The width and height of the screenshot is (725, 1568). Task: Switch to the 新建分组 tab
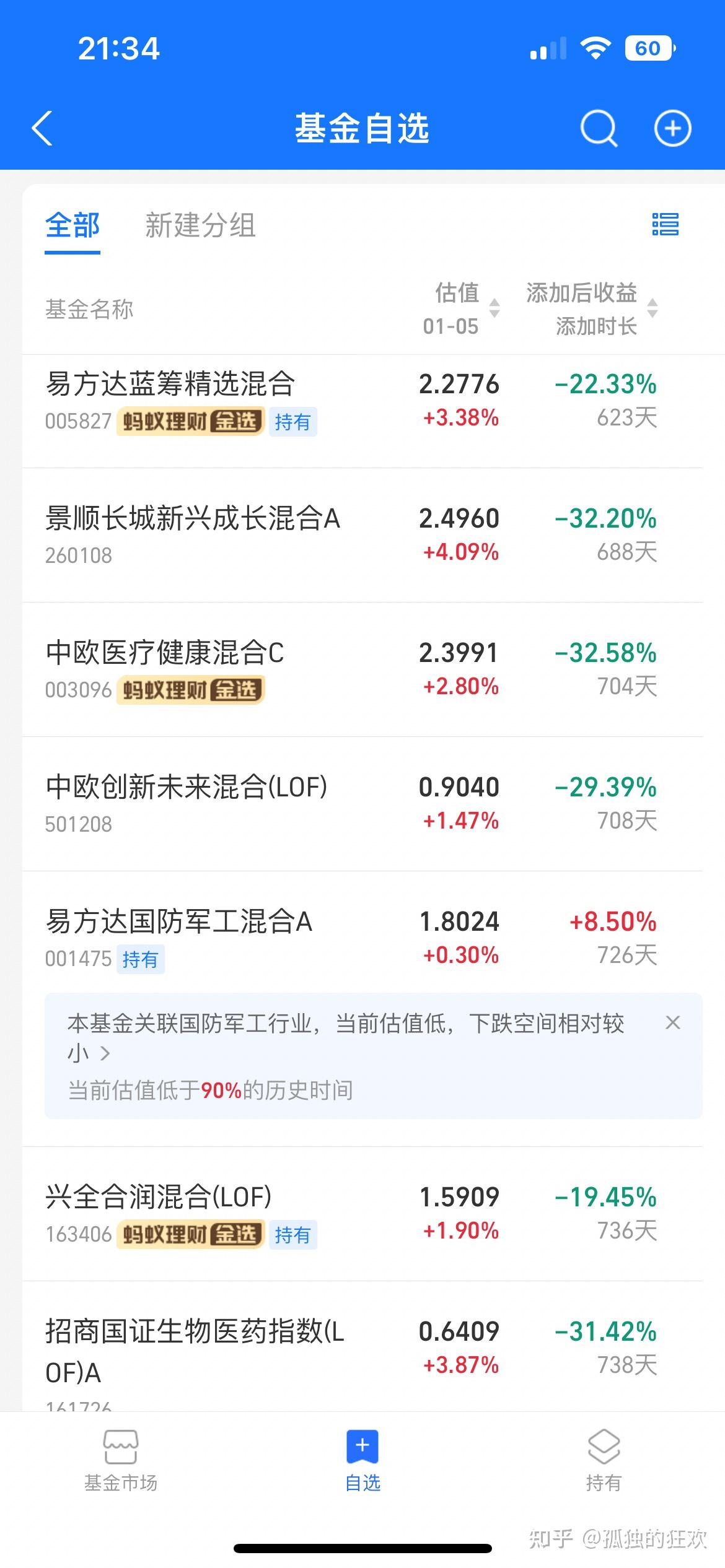tap(201, 227)
